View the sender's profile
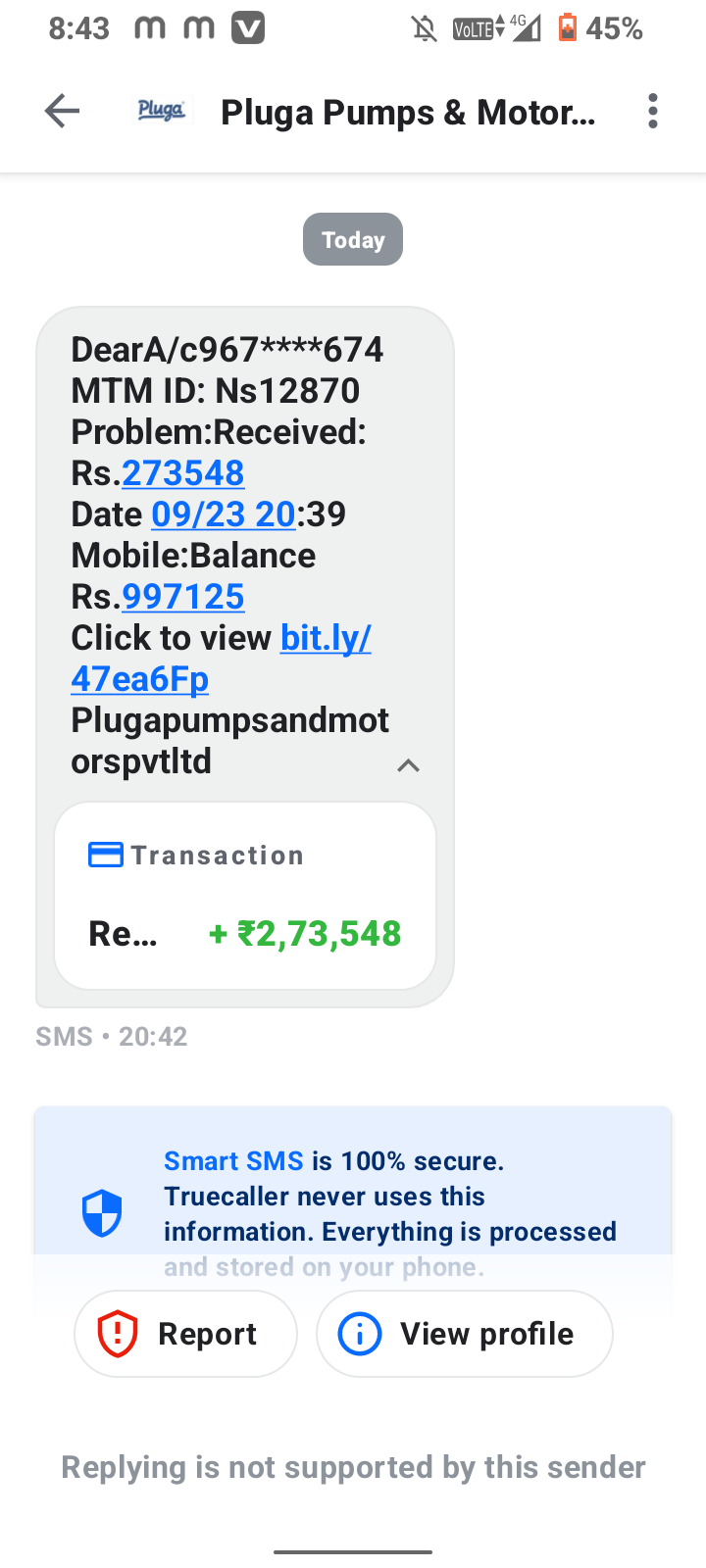Viewport: 706px width, 1568px height. tap(465, 1334)
